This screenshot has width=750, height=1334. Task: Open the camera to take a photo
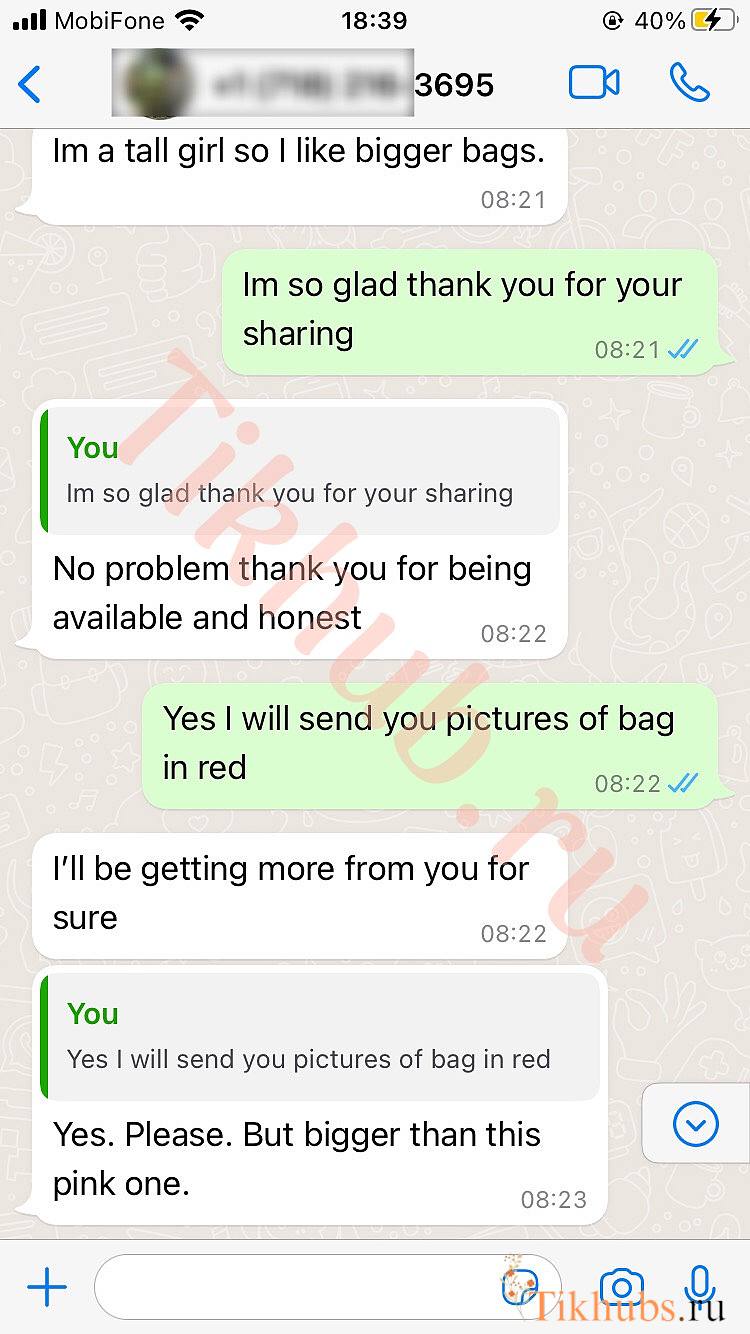point(622,1288)
